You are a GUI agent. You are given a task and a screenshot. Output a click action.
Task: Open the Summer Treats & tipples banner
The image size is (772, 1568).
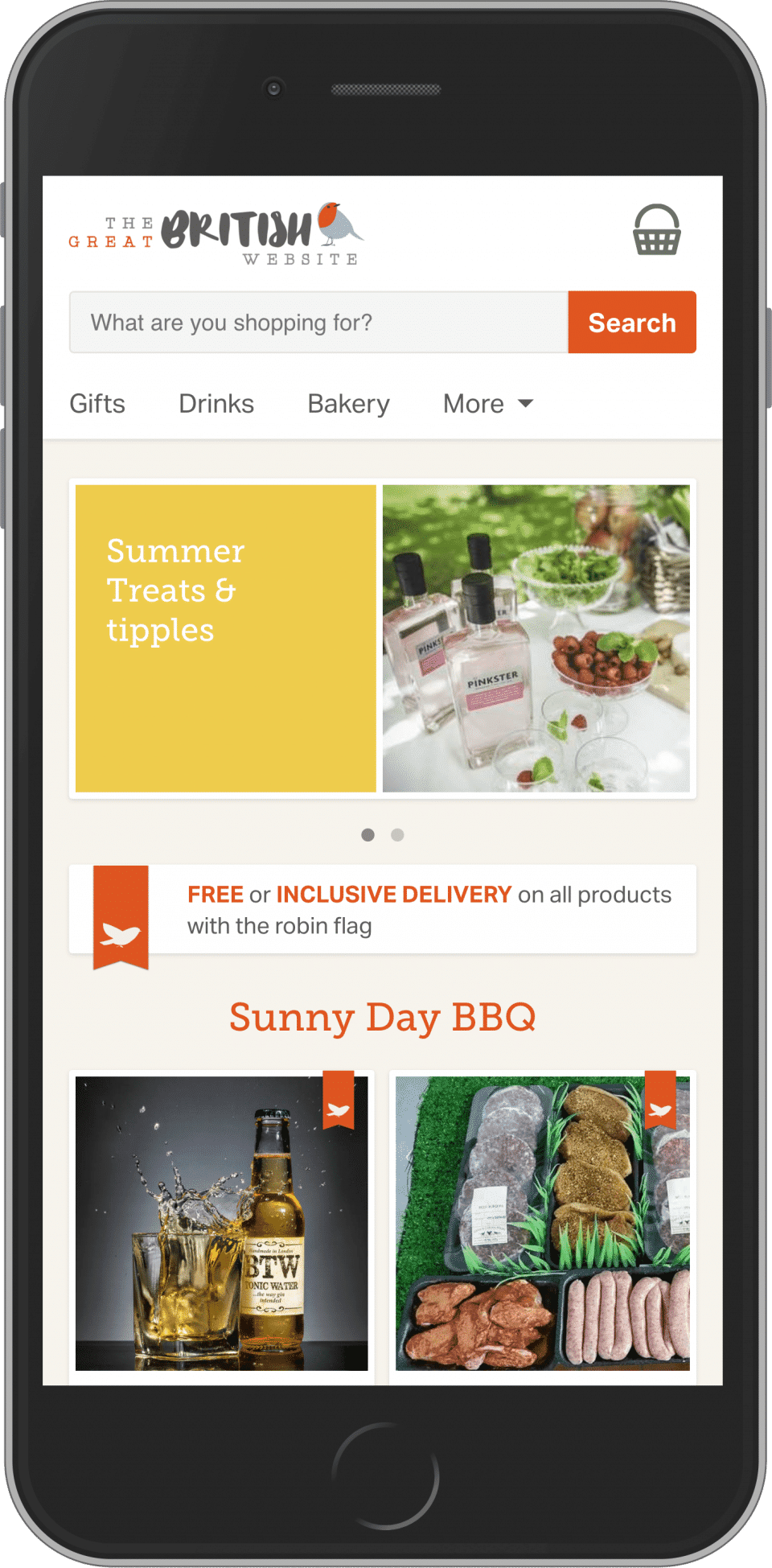pyautogui.click(x=226, y=638)
